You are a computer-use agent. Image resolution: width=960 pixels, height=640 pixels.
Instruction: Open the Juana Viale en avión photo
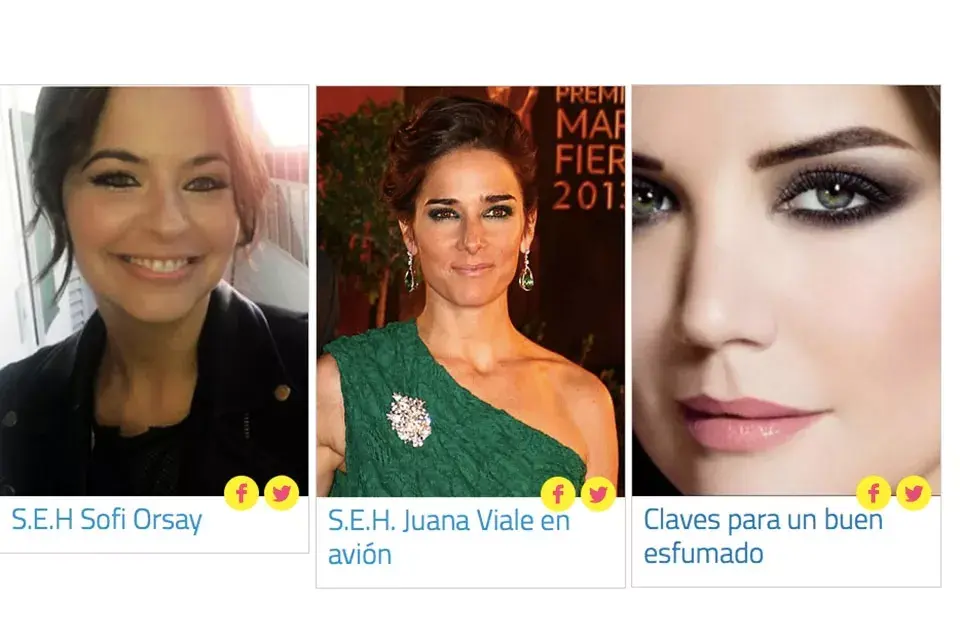pos(470,290)
